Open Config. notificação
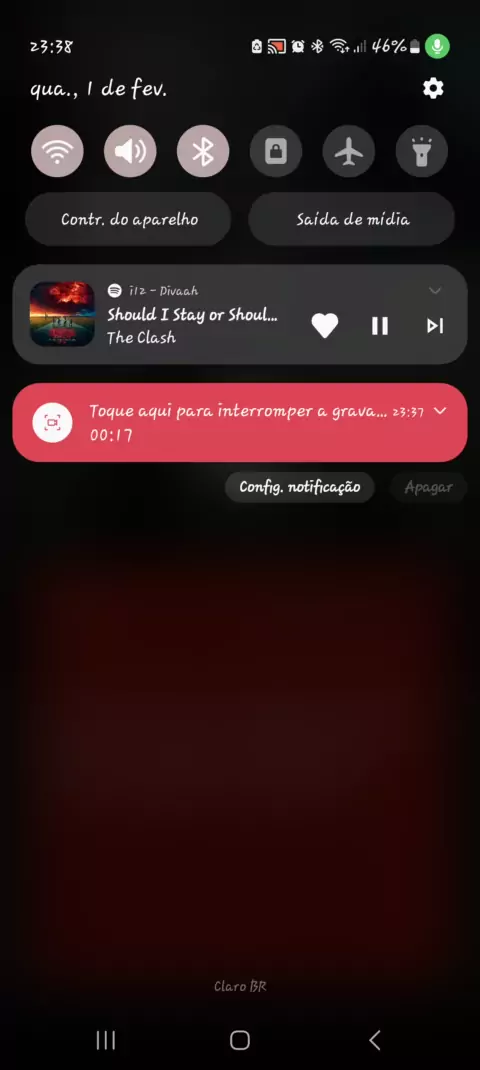The image size is (480, 1070). 300,487
